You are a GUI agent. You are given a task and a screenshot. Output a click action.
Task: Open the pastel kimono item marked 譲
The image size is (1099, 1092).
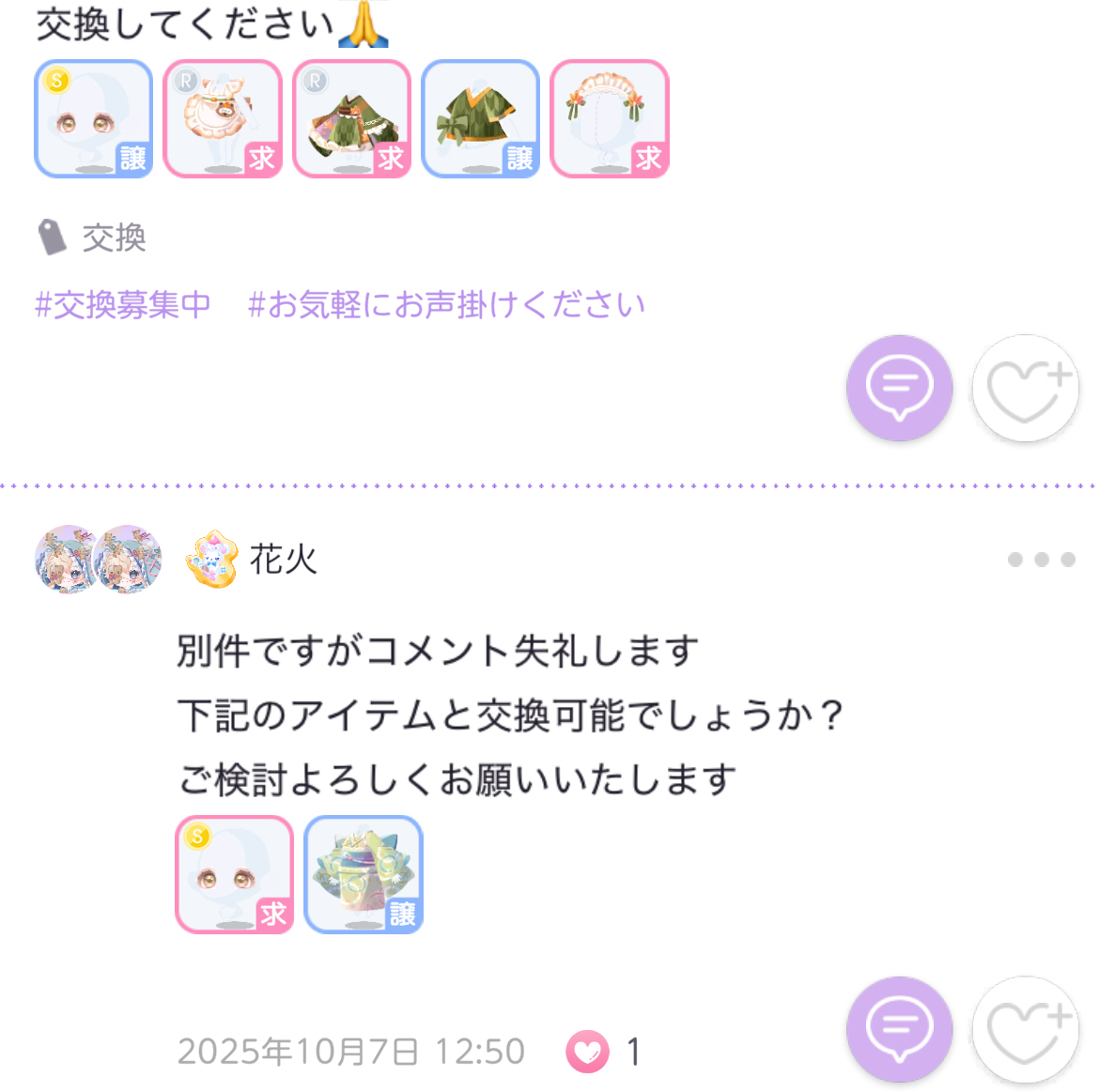[x=364, y=874]
